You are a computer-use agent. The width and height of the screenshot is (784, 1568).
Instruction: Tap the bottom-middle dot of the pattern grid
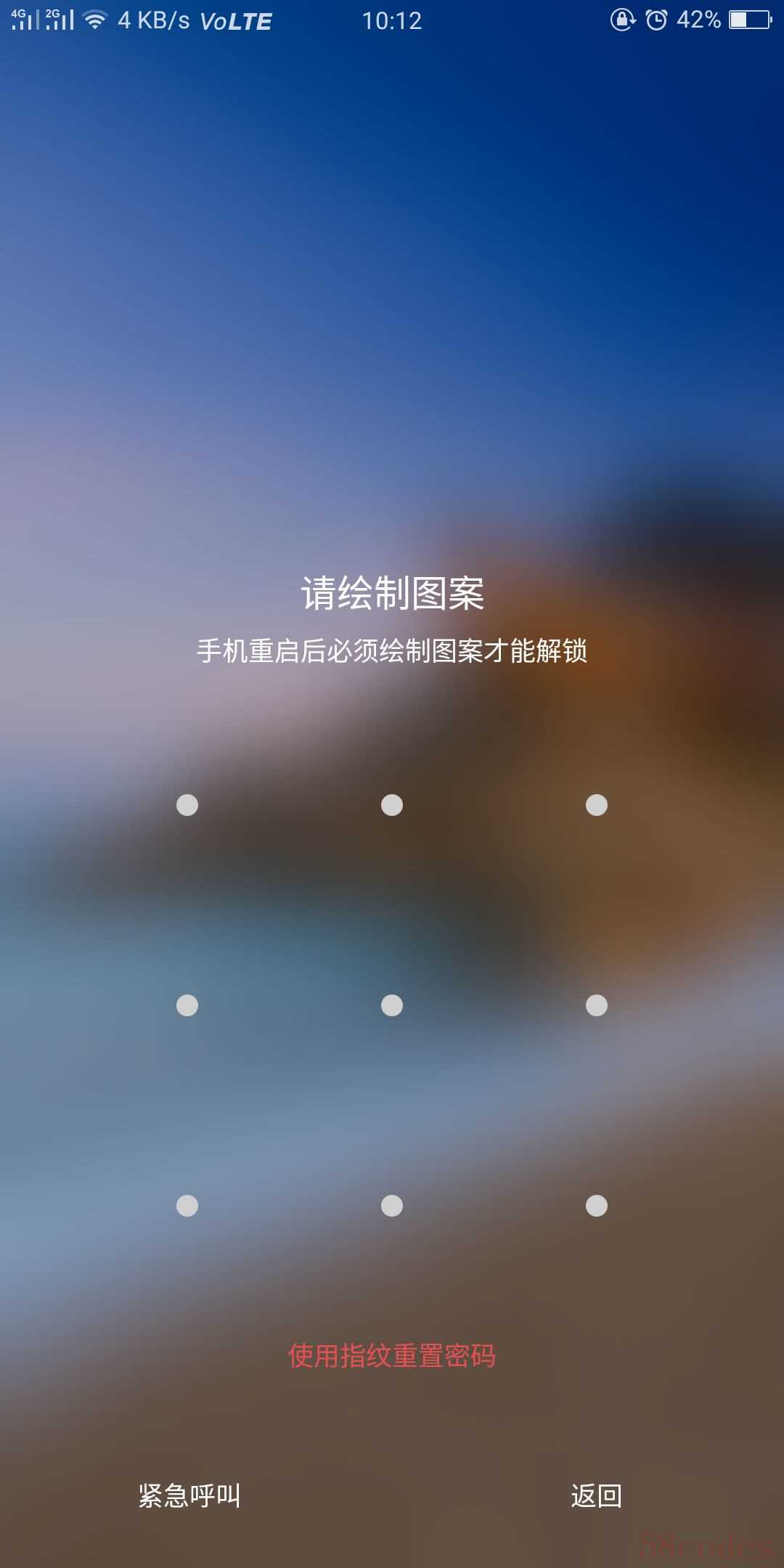pyautogui.click(x=392, y=1206)
